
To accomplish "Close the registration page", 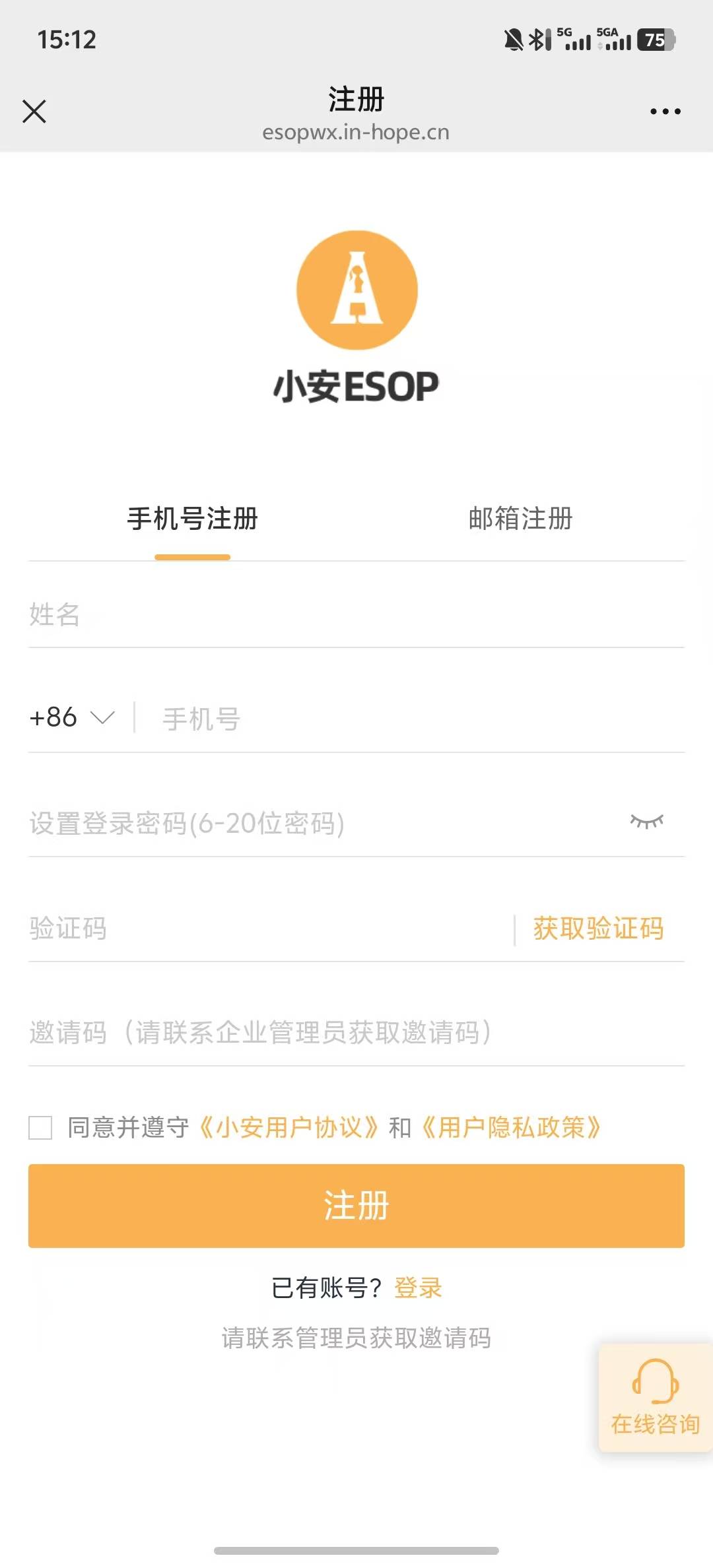I will tap(34, 112).
